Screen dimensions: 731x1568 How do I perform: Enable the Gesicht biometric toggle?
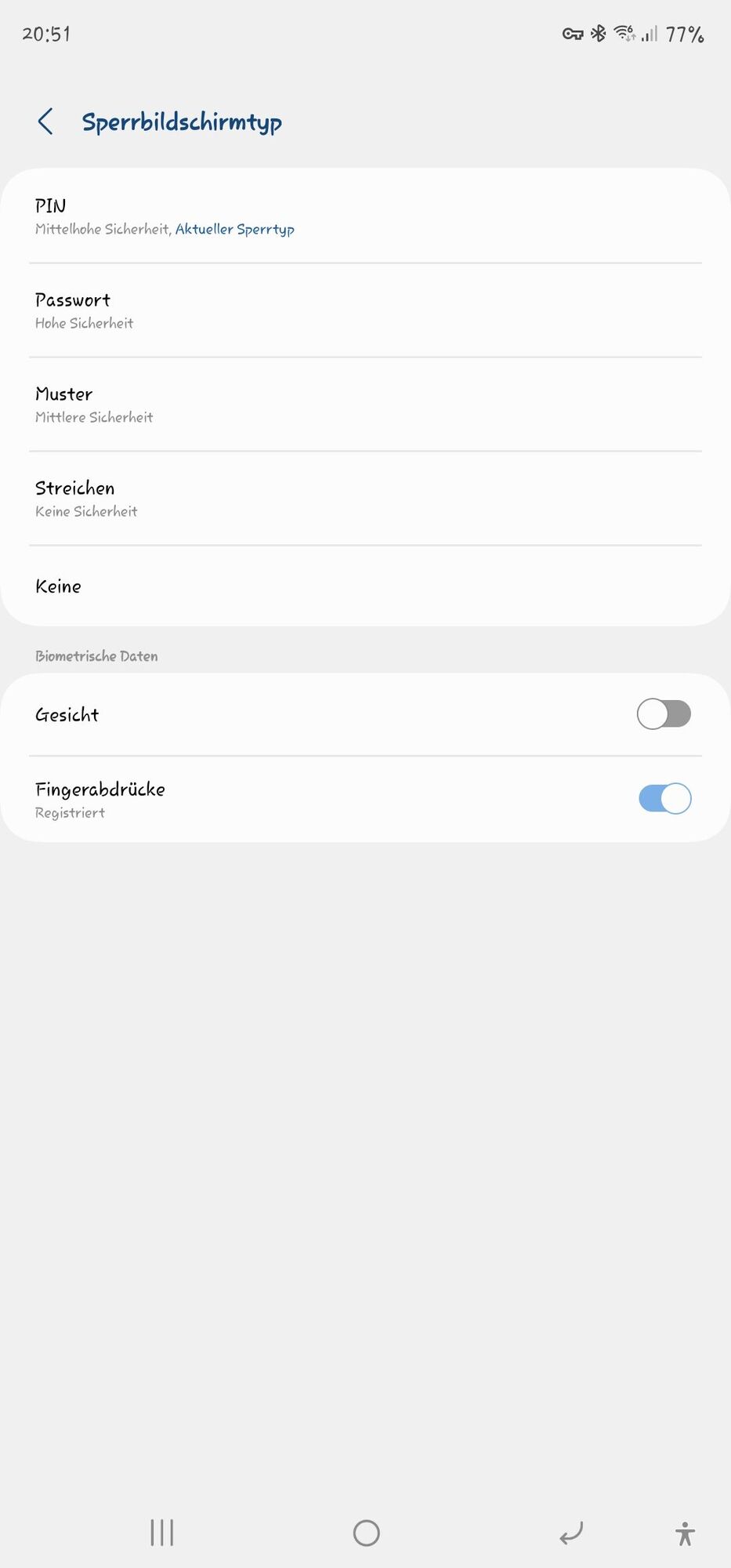[664, 714]
